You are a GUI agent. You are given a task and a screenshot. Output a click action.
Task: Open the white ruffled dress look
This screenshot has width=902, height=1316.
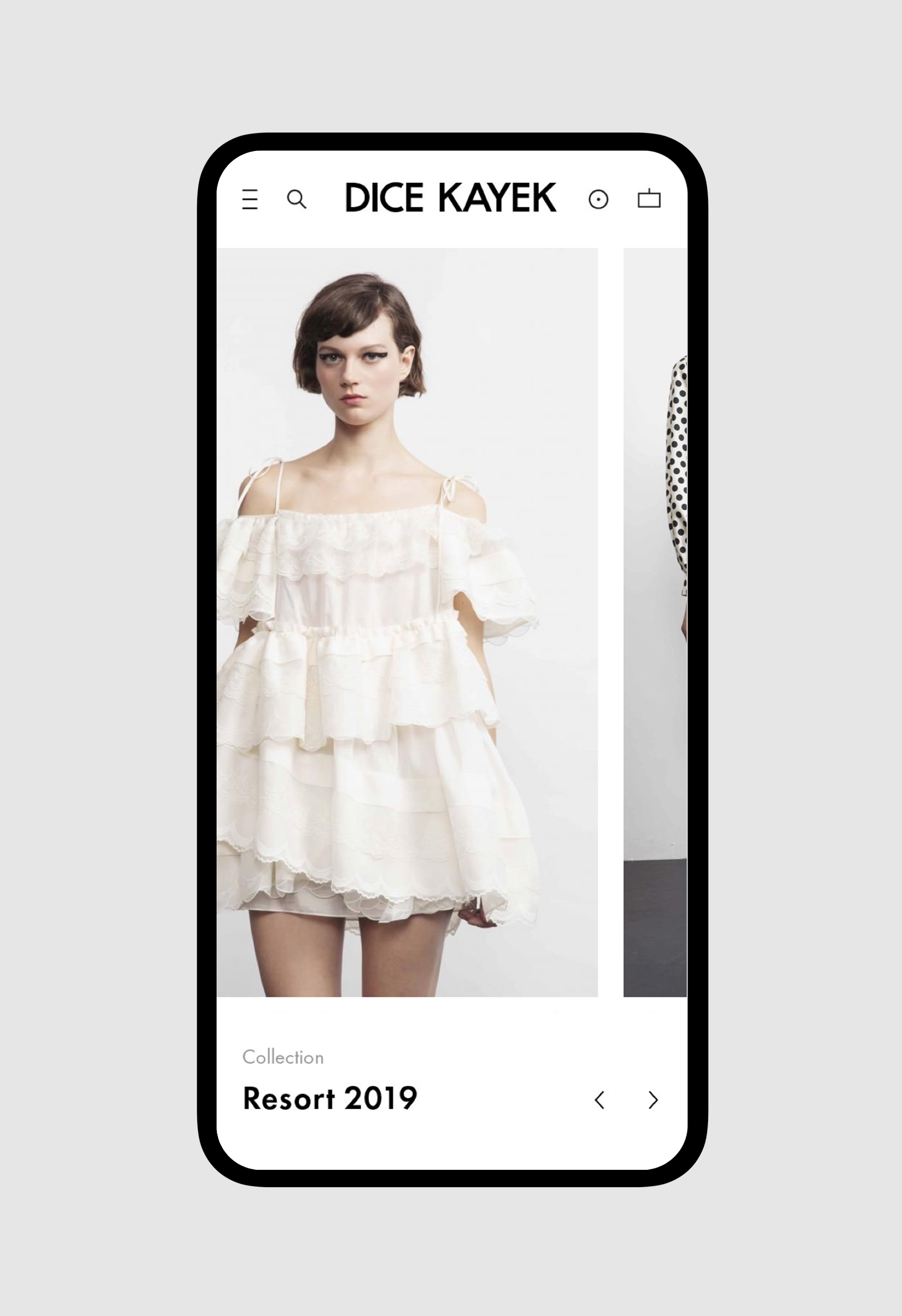407,623
